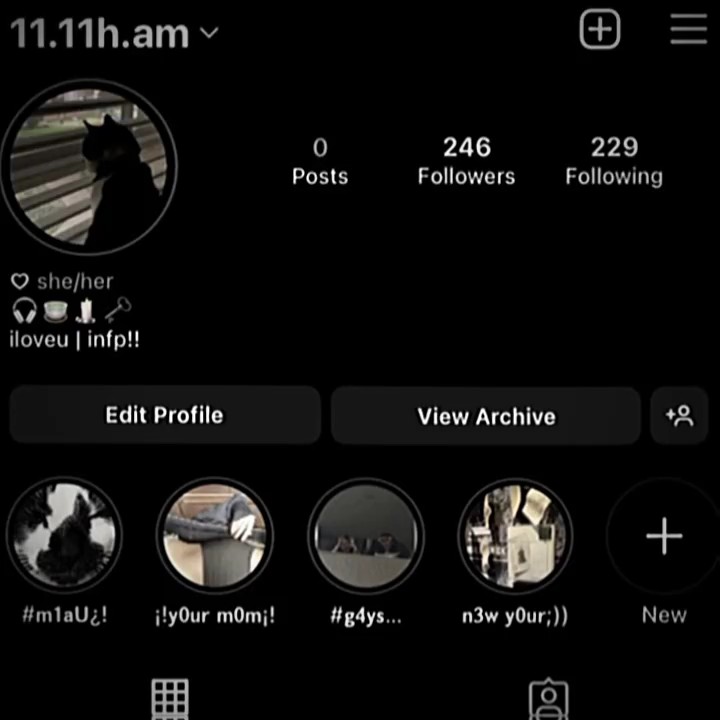The height and width of the screenshot is (720, 720).
Task: Tap the profile picture
Action: (89, 167)
